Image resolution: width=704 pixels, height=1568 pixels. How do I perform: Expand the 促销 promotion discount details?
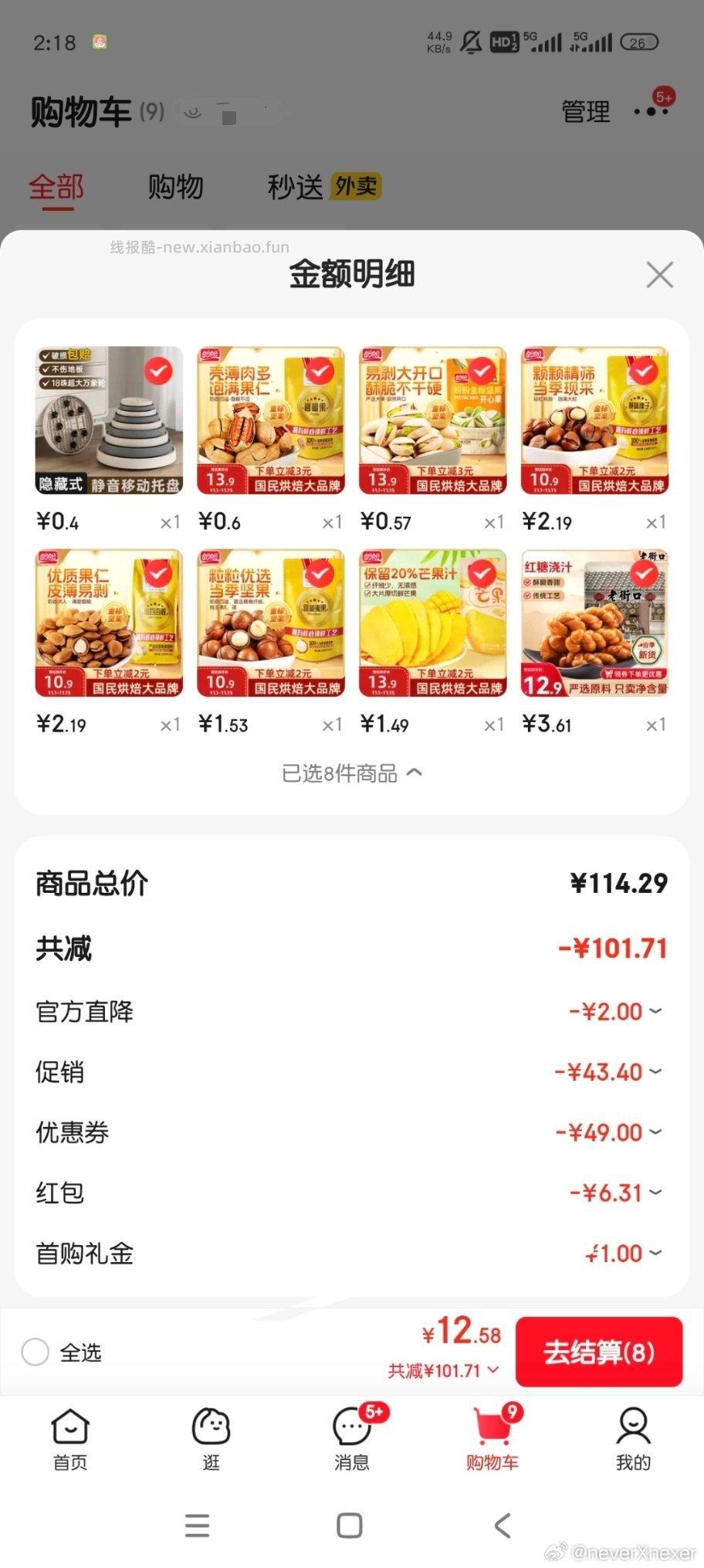tap(654, 1071)
